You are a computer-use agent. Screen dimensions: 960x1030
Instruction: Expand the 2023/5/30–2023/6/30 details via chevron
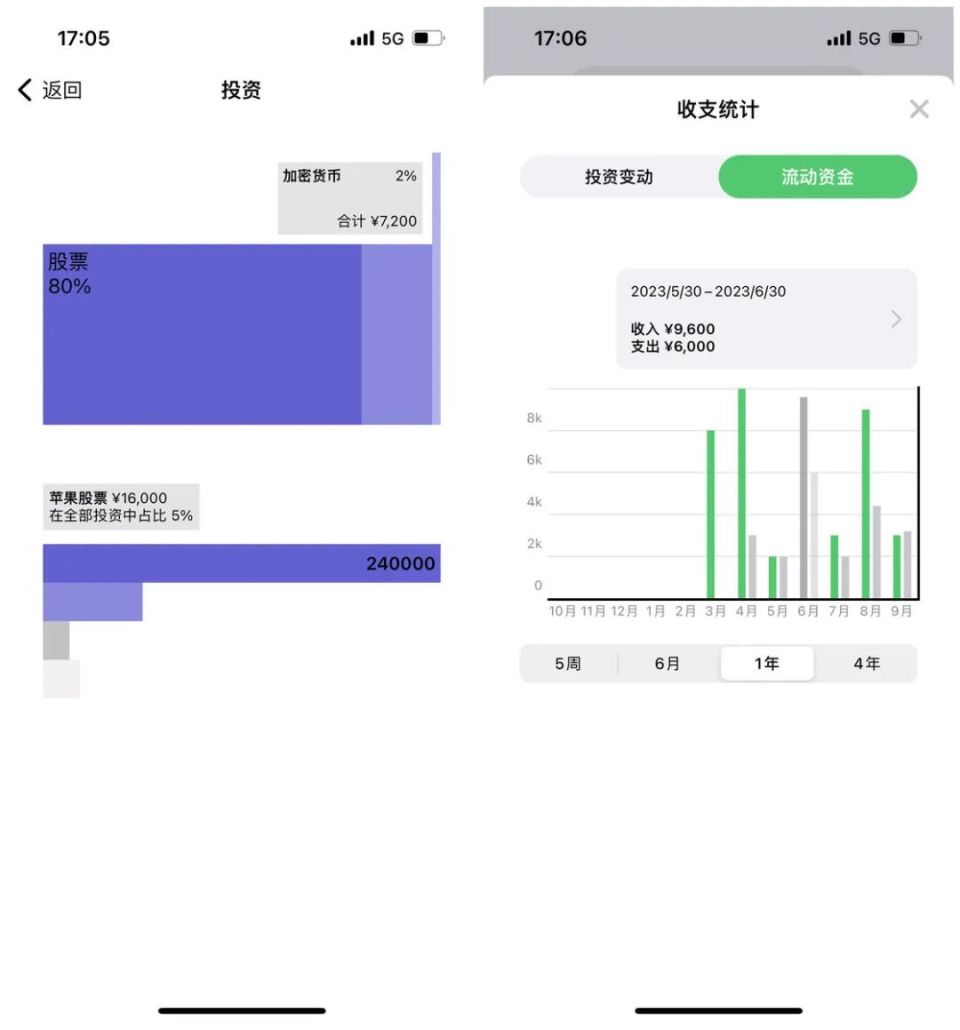(x=896, y=318)
